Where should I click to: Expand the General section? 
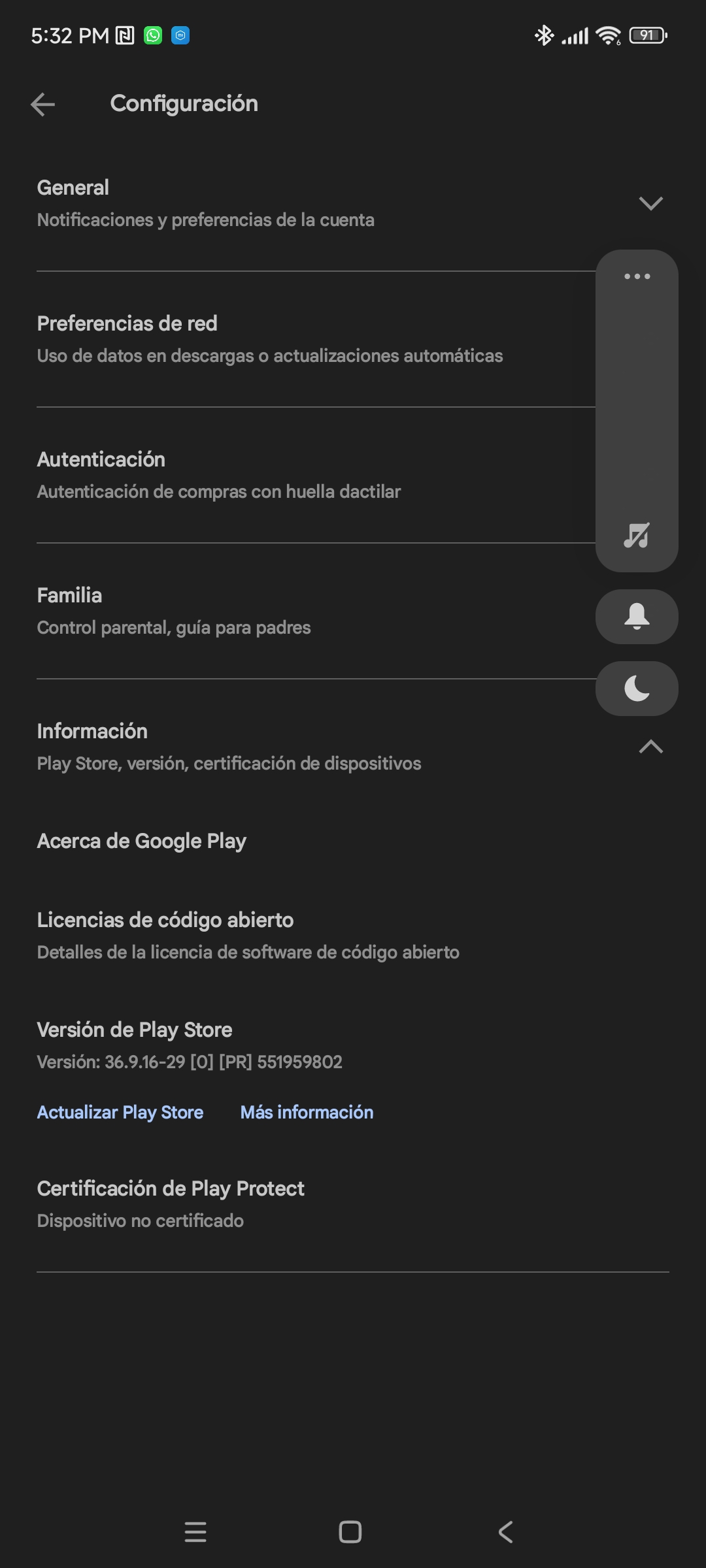click(x=650, y=203)
